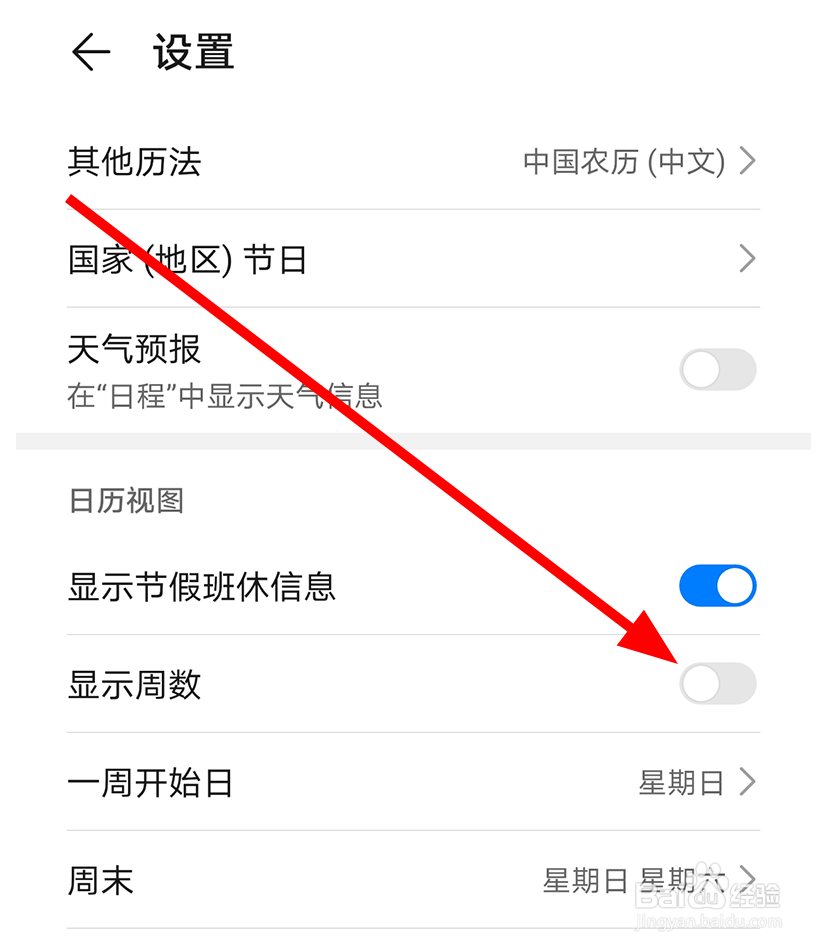Turn on the 显示周数 week numbers switch
The height and width of the screenshot is (950, 828).
click(716, 684)
